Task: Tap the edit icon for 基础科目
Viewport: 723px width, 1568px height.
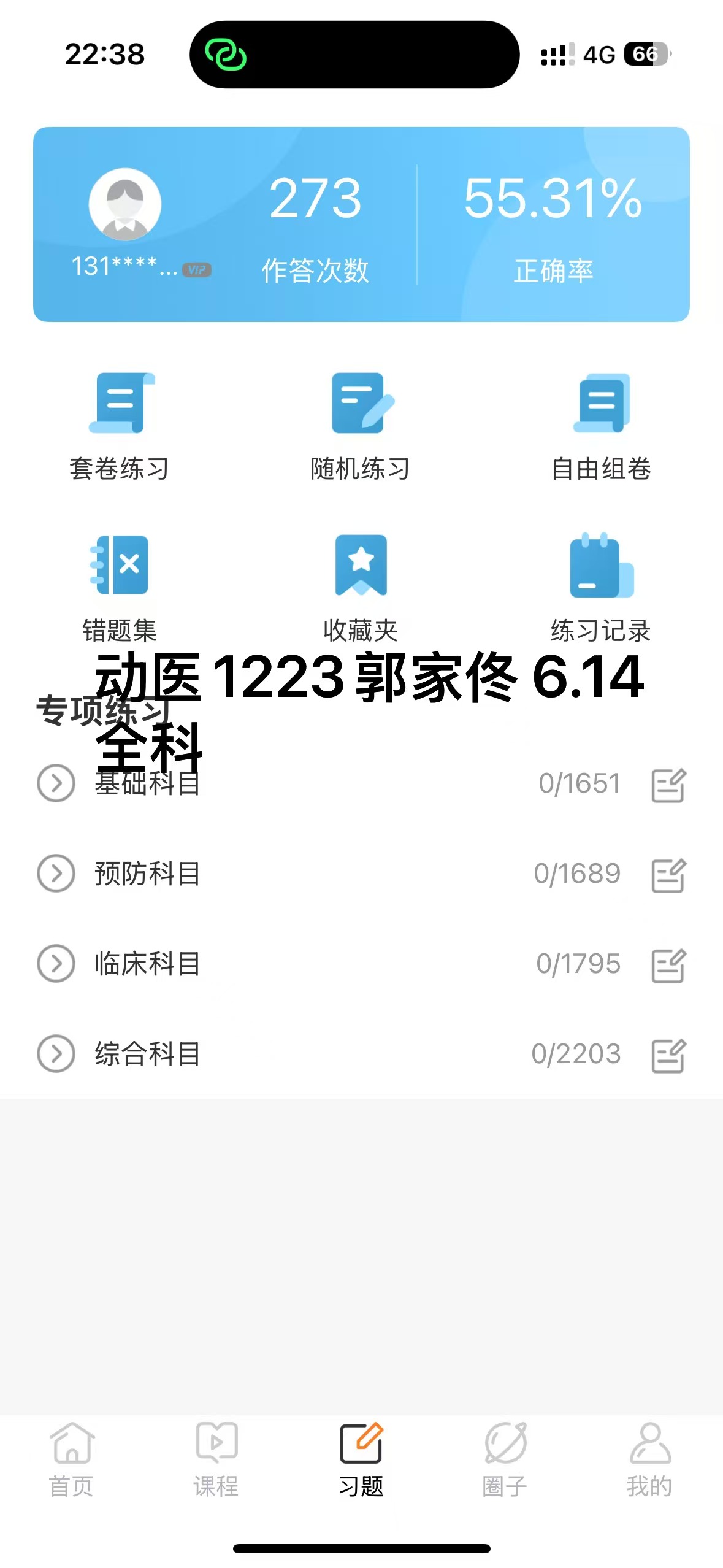Action: pyautogui.click(x=668, y=785)
